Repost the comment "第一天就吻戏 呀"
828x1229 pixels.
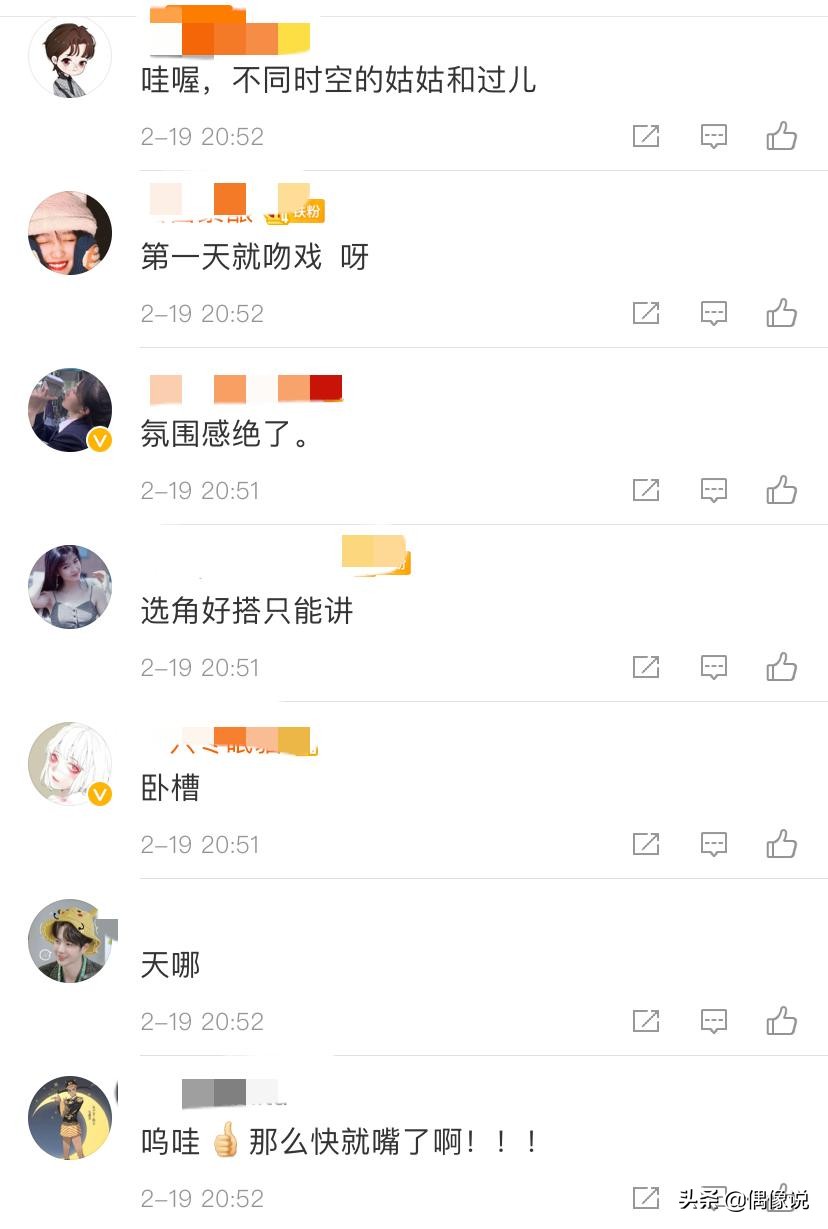click(646, 313)
